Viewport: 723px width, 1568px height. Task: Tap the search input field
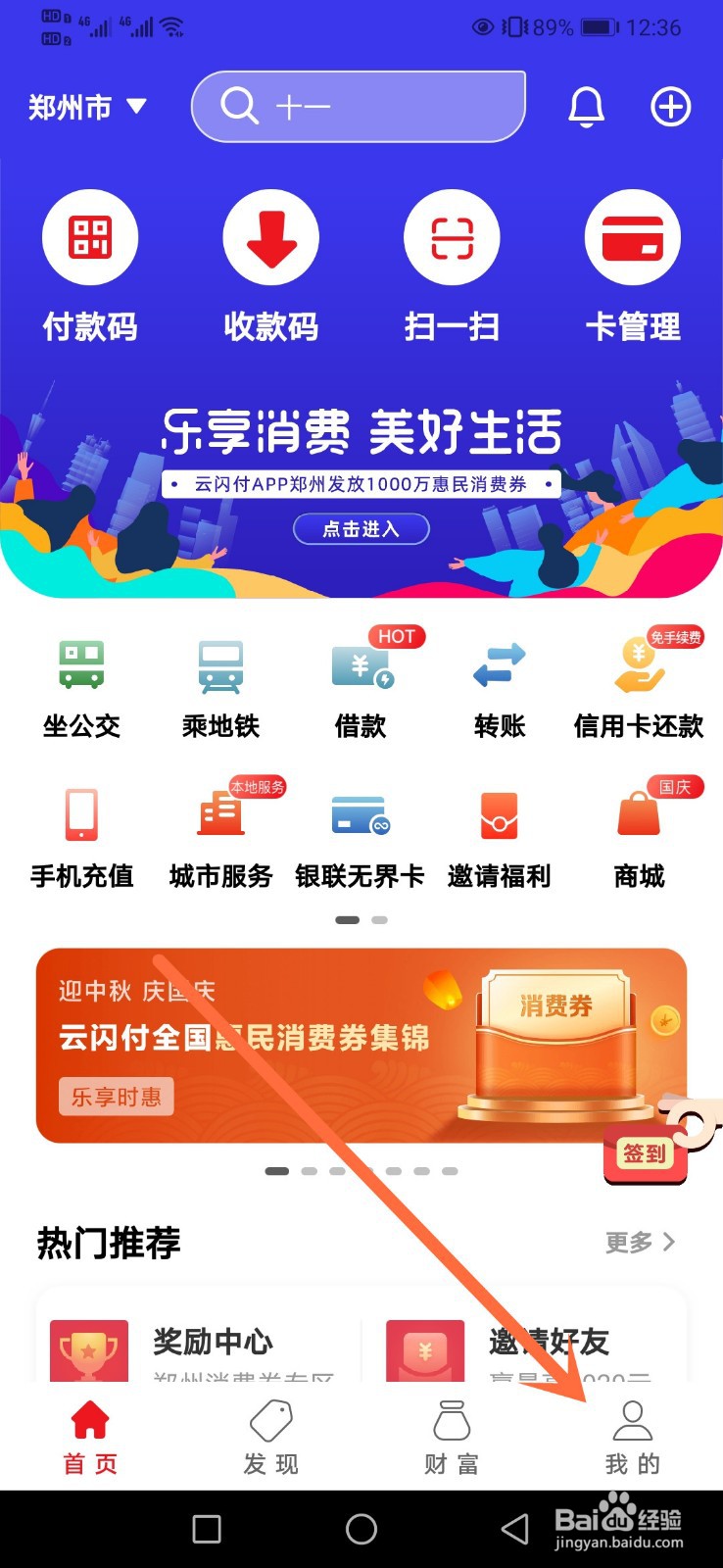(358, 106)
